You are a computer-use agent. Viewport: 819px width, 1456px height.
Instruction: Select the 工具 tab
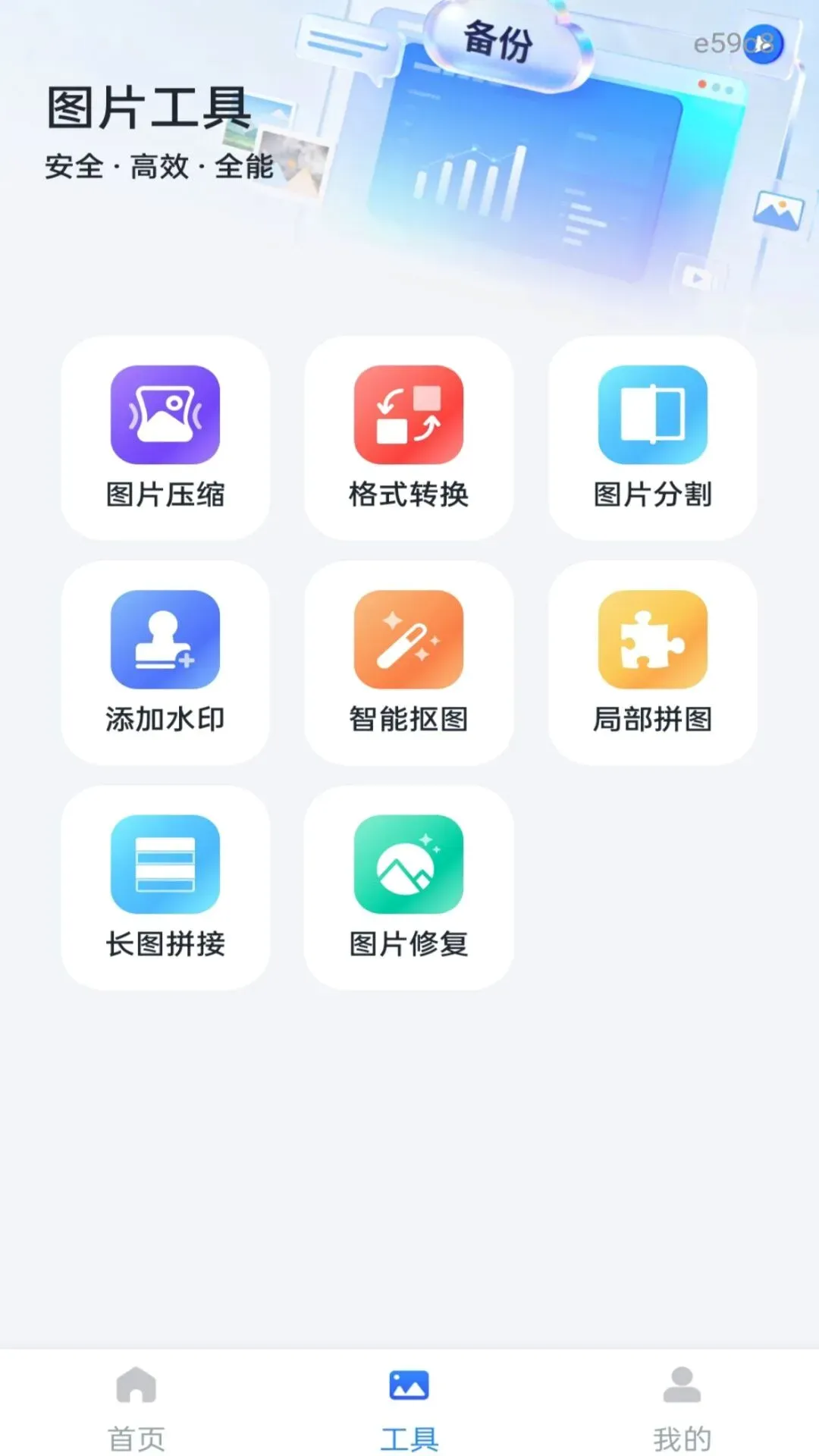[409, 1408]
